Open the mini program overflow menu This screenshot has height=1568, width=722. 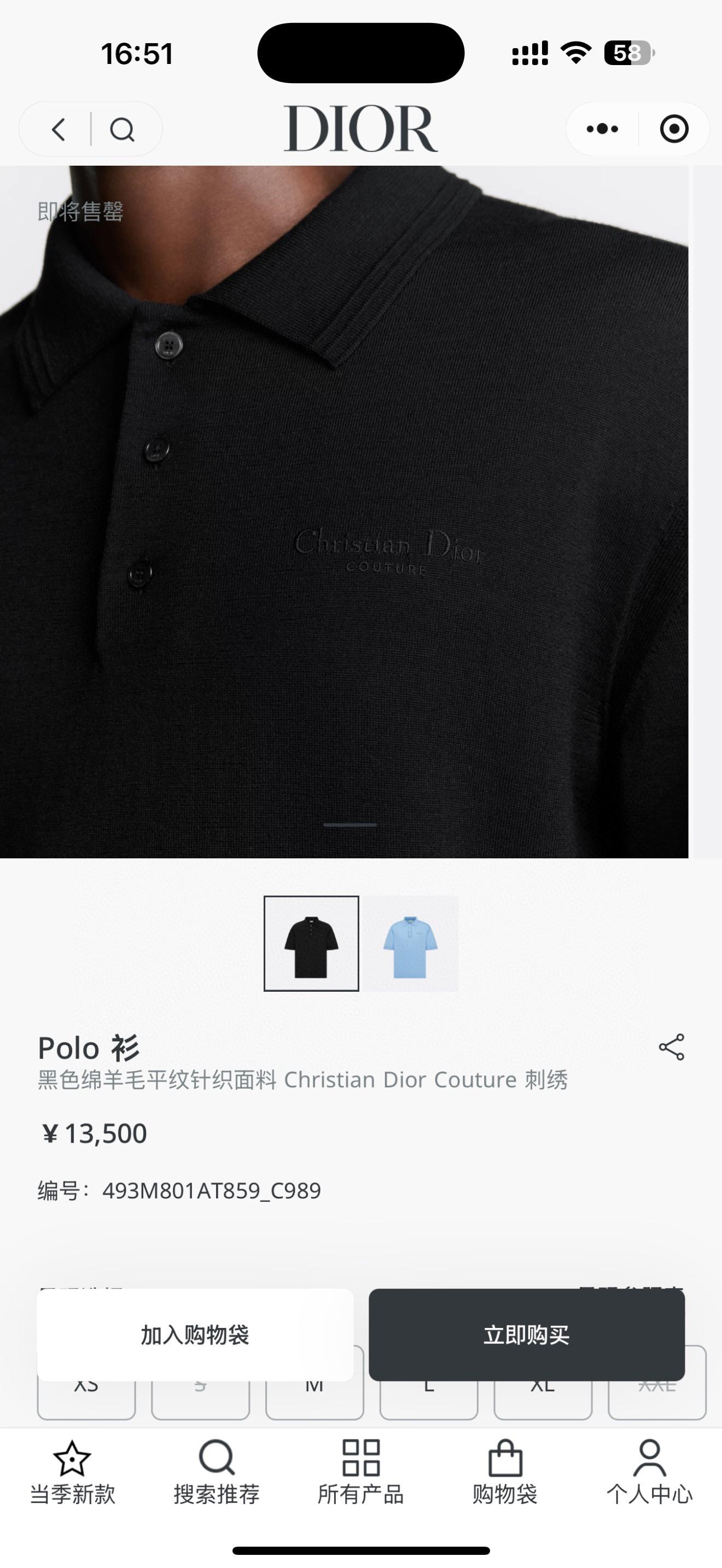[602, 129]
